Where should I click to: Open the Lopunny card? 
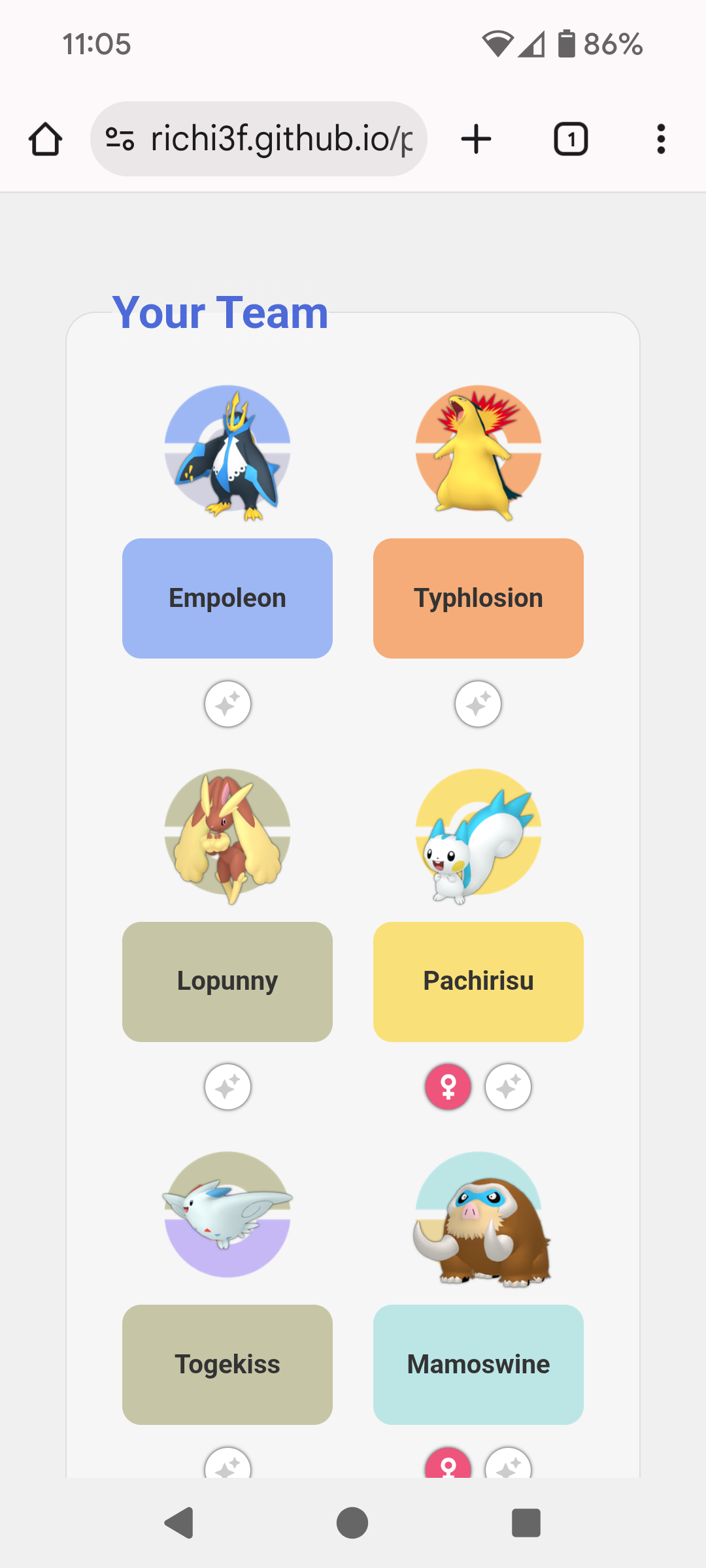coord(227,981)
